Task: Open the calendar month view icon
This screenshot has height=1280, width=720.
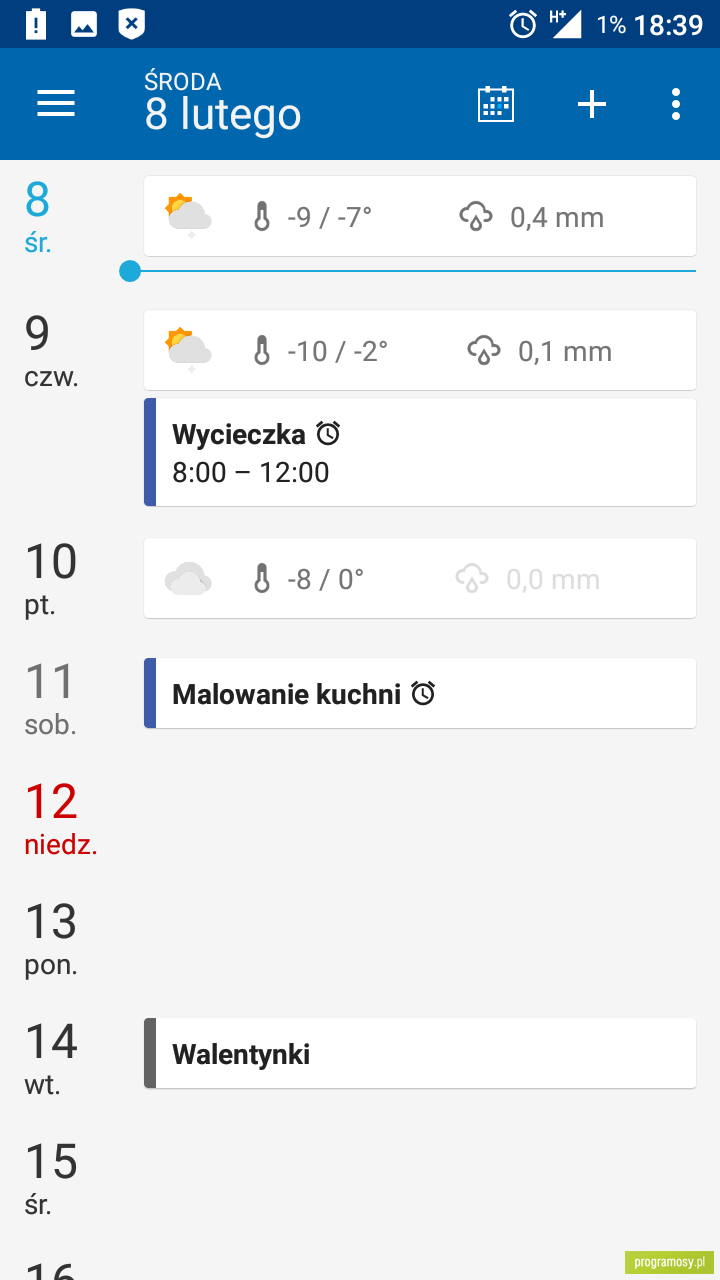Action: coord(496,104)
